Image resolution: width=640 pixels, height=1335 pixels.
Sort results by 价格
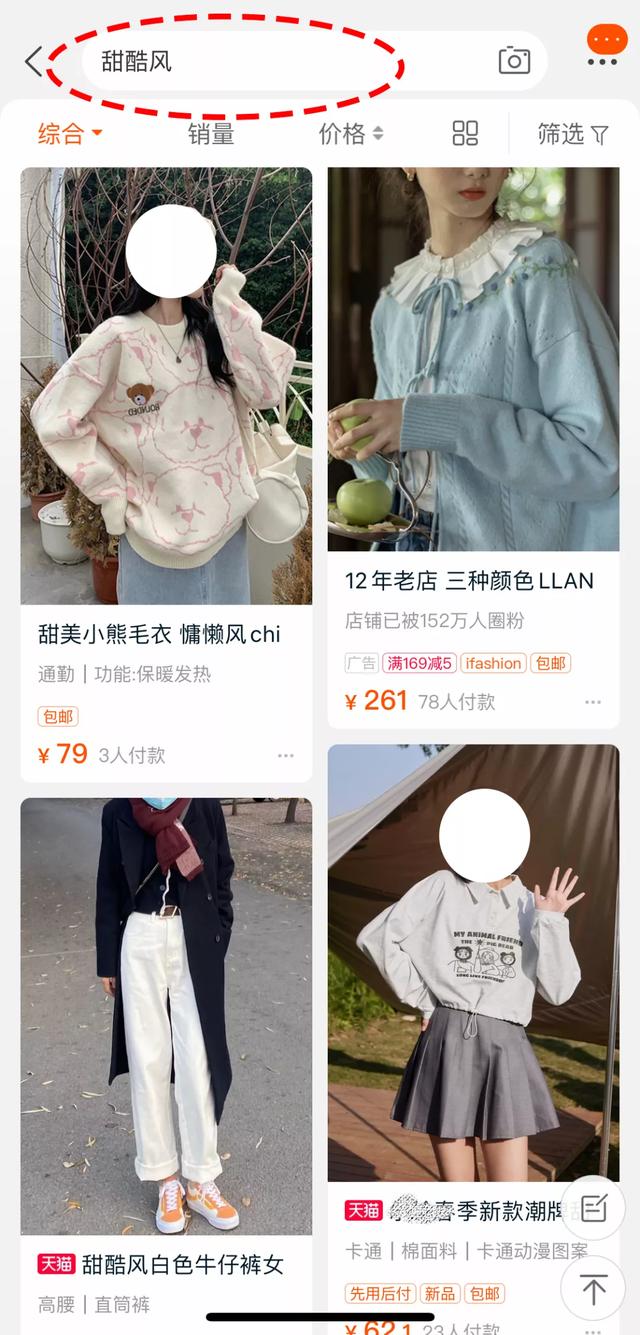pyautogui.click(x=350, y=134)
